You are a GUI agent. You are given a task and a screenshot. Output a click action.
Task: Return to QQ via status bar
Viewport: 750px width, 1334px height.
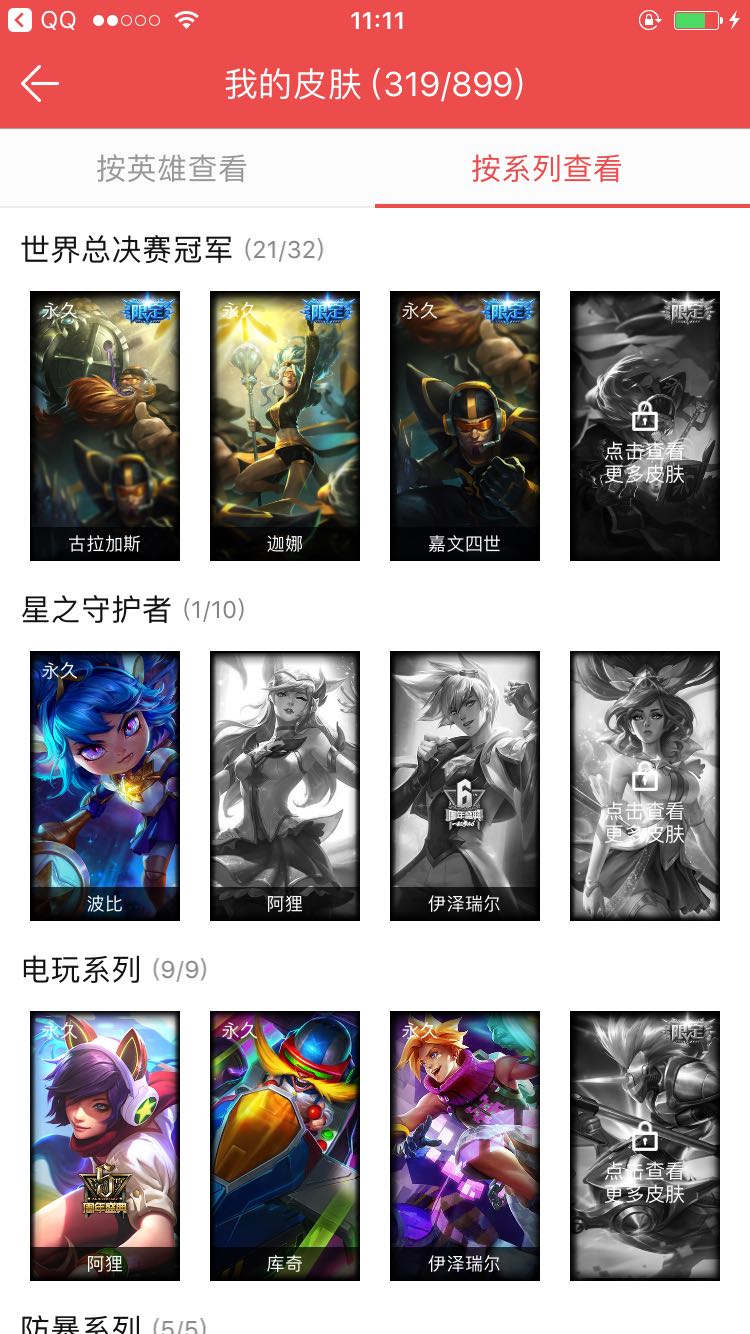tap(42, 20)
